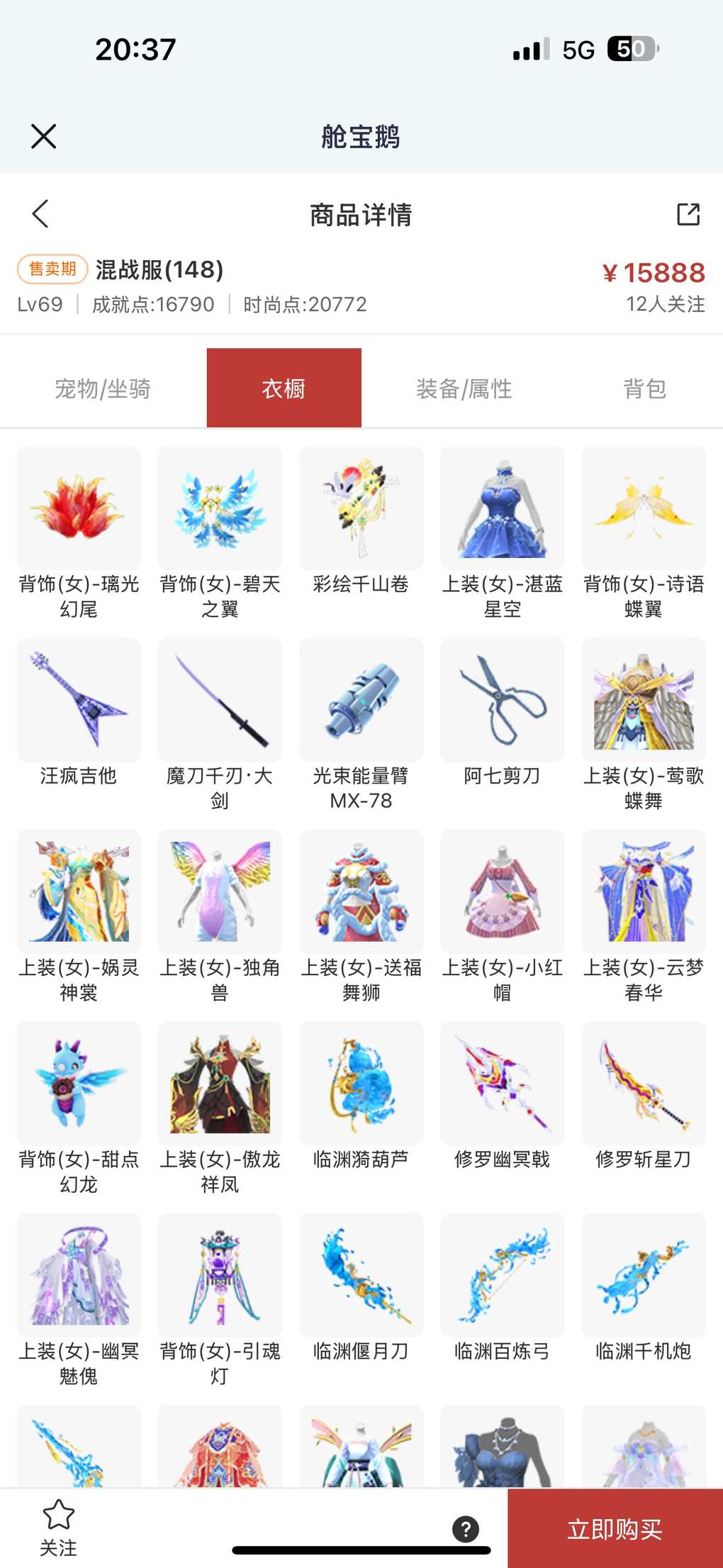Open the help question mark
Image resolution: width=723 pixels, height=1568 pixels.
[466, 1529]
